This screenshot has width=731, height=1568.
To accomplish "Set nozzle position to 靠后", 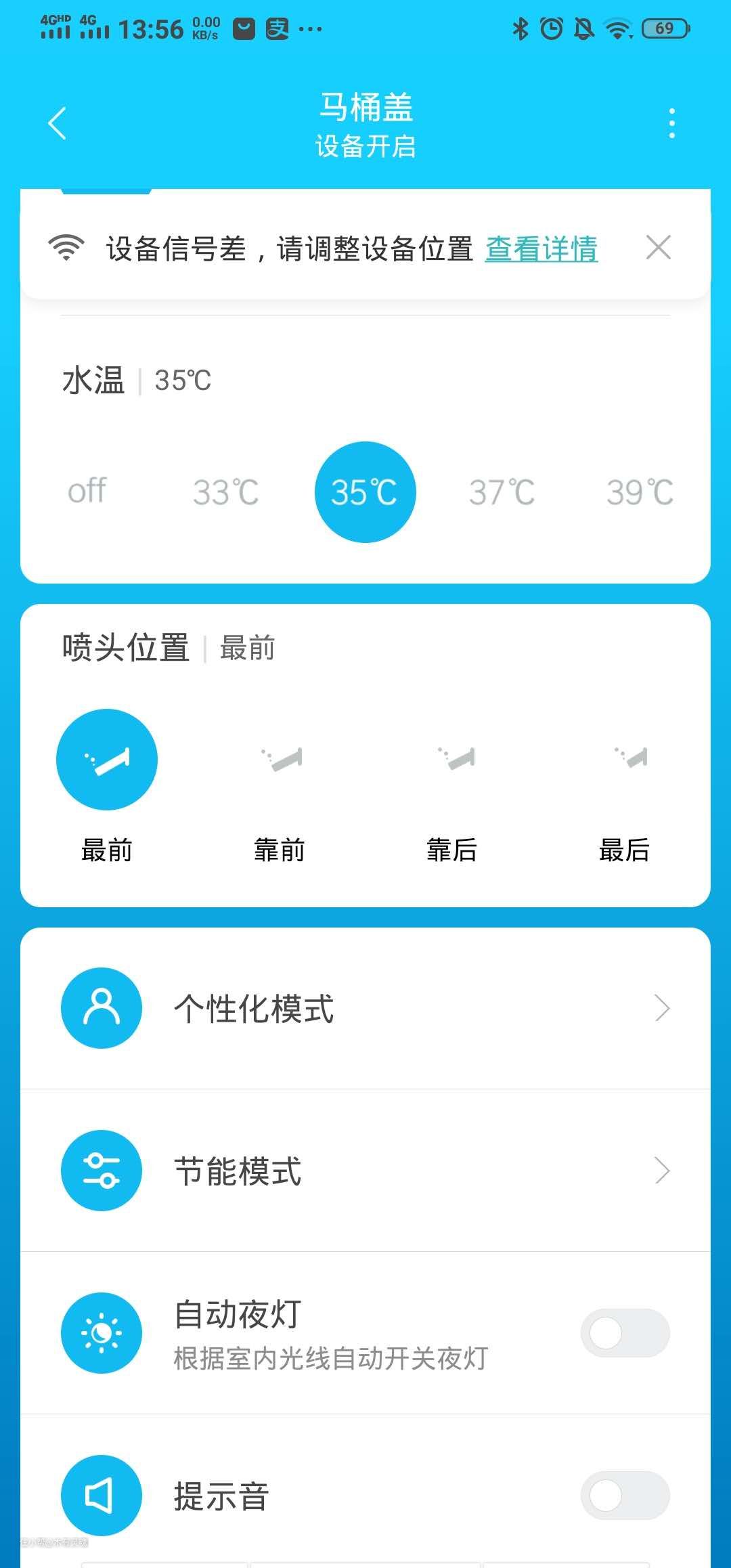I will coord(452,760).
